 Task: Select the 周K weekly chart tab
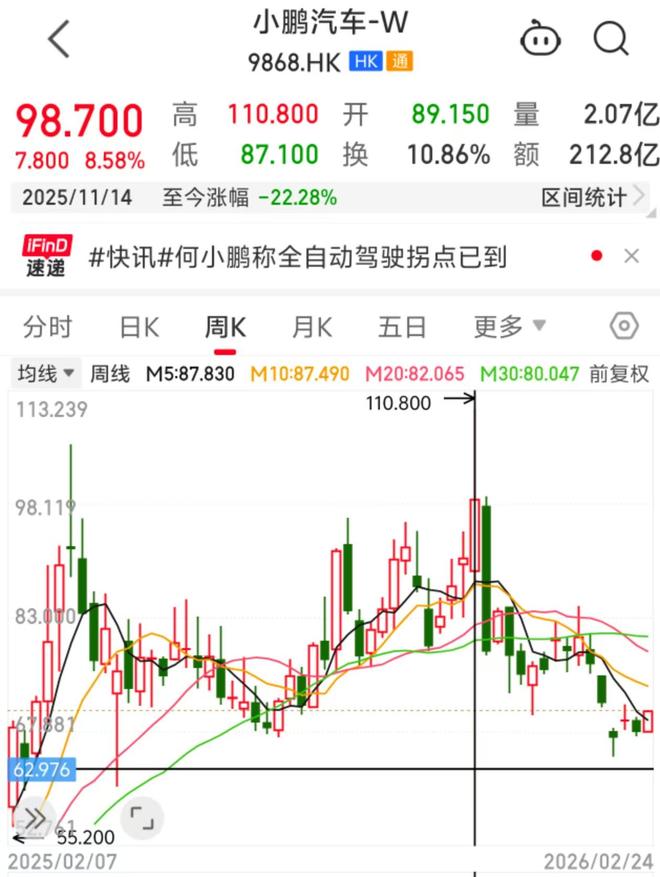pyautogui.click(x=225, y=327)
